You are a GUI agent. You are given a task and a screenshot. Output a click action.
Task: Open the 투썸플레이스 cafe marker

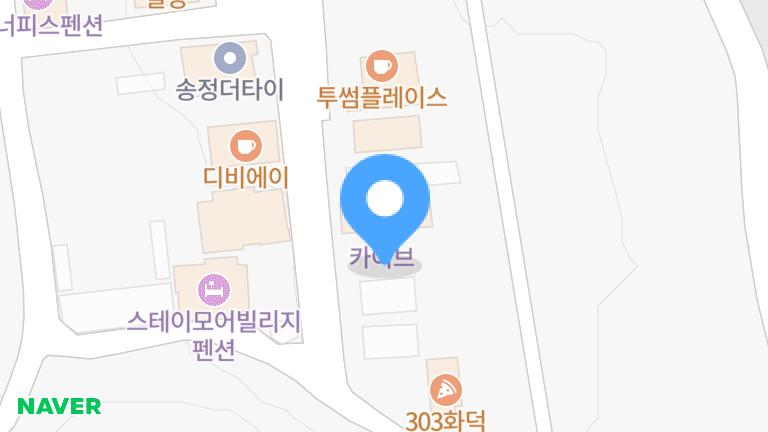[x=381, y=65]
